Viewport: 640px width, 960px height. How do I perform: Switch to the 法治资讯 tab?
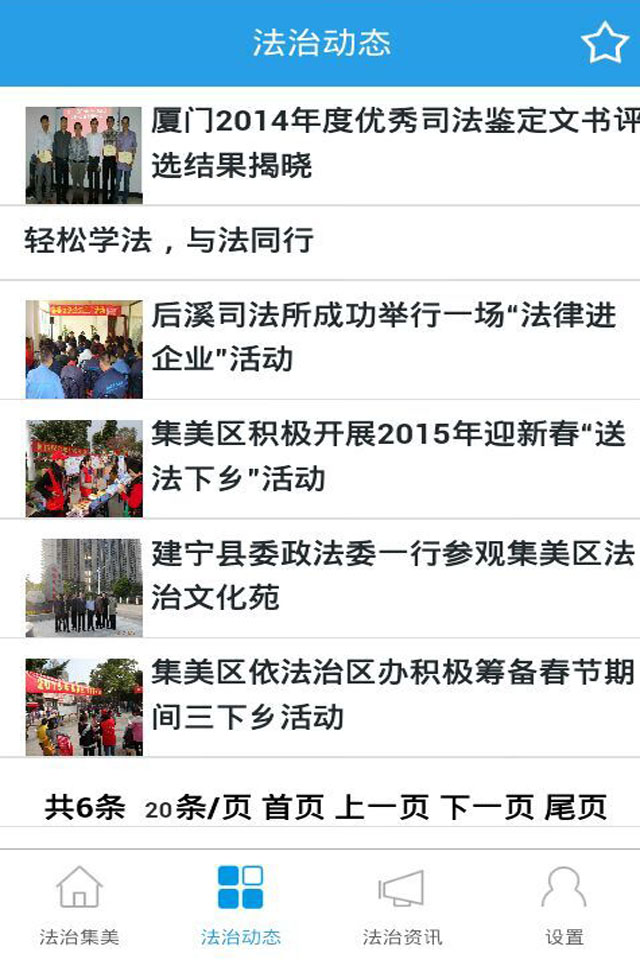pos(401,905)
